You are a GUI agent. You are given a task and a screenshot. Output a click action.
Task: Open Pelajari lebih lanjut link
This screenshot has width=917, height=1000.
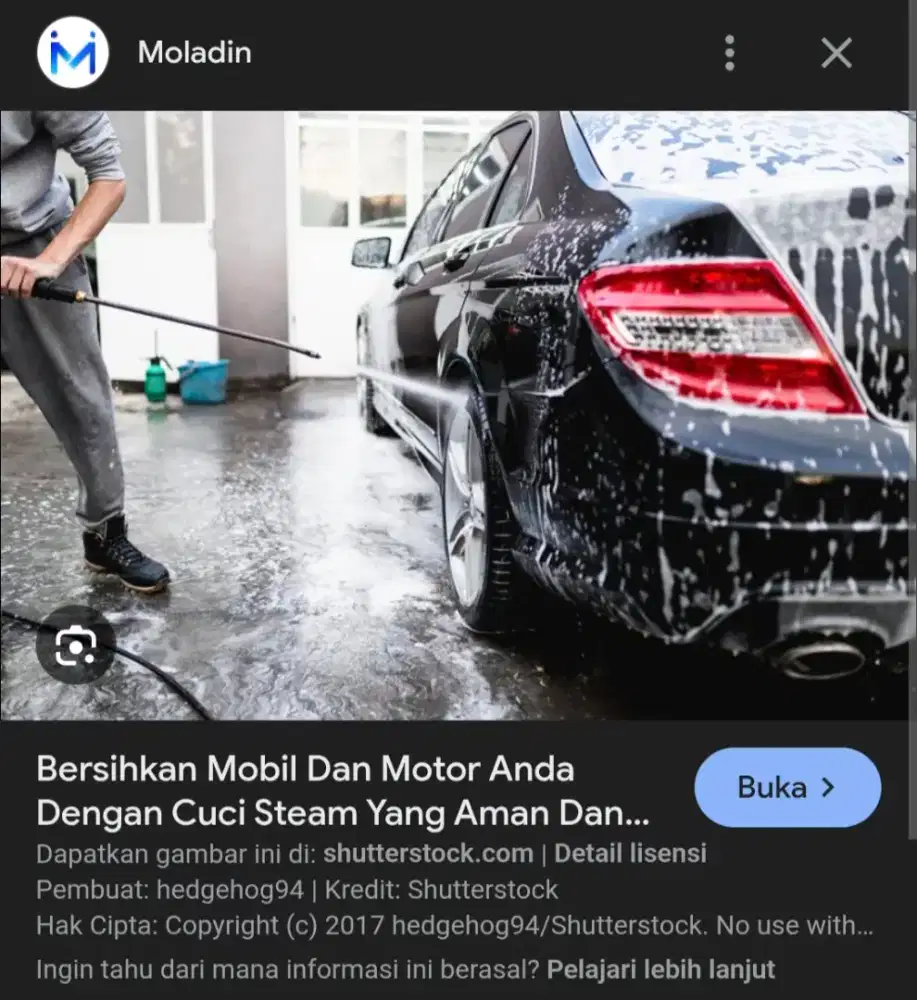click(x=661, y=969)
